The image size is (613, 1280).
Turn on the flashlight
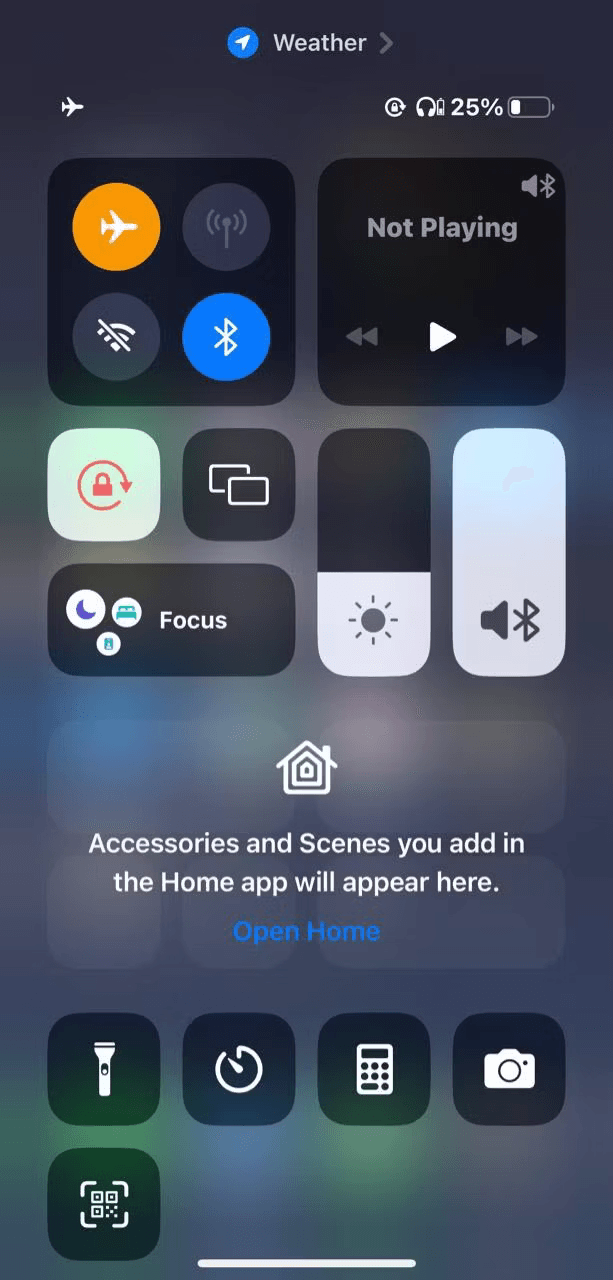click(104, 1069)
